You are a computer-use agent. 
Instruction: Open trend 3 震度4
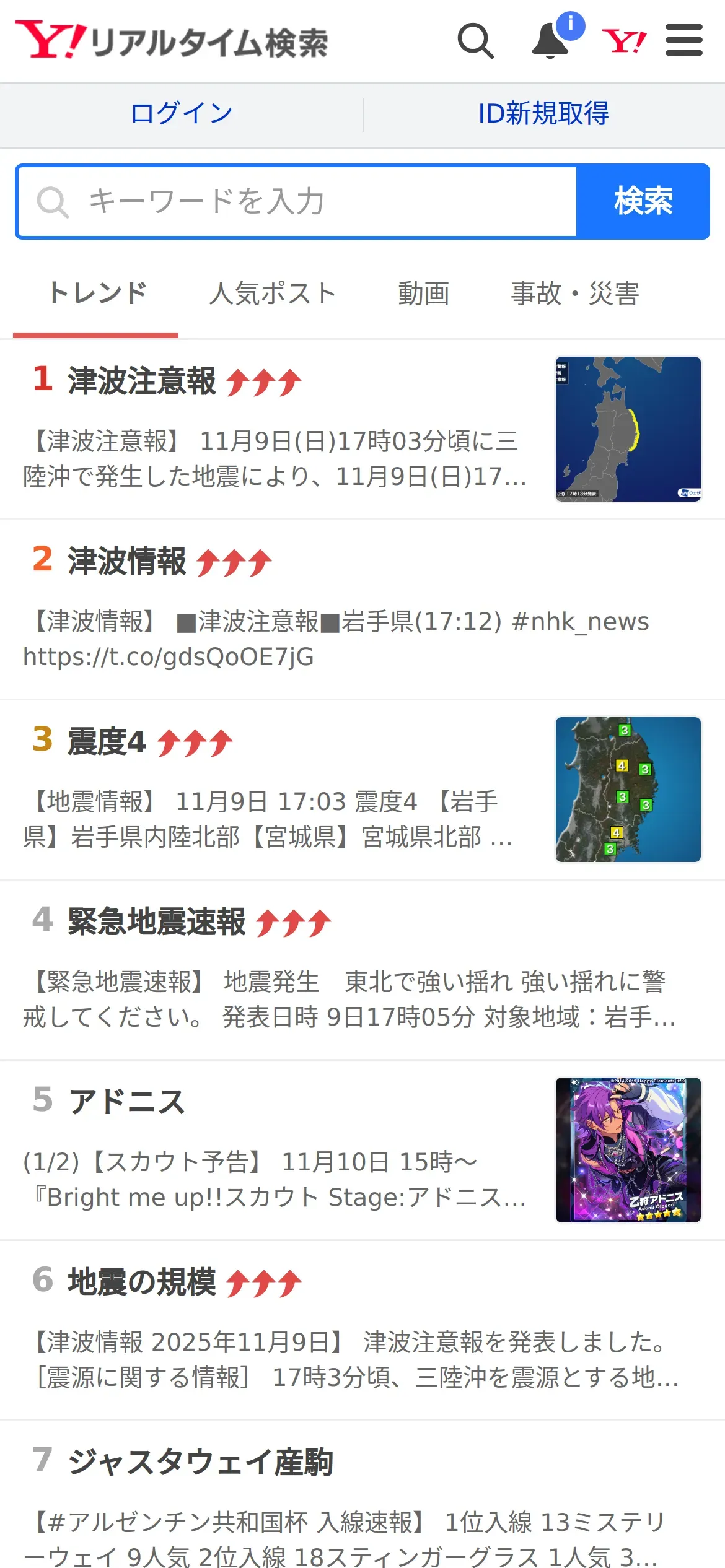(107, 741)
